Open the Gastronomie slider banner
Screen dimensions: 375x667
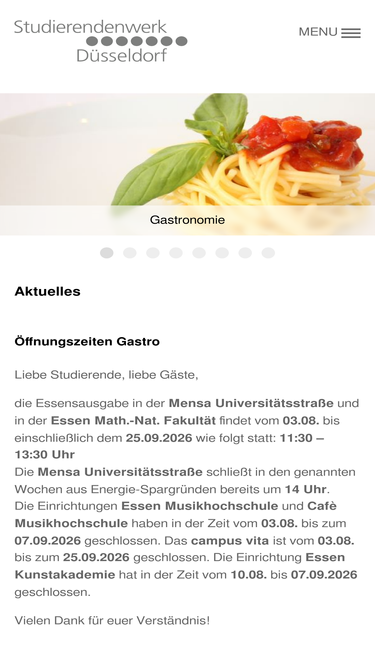click(188, 164)
